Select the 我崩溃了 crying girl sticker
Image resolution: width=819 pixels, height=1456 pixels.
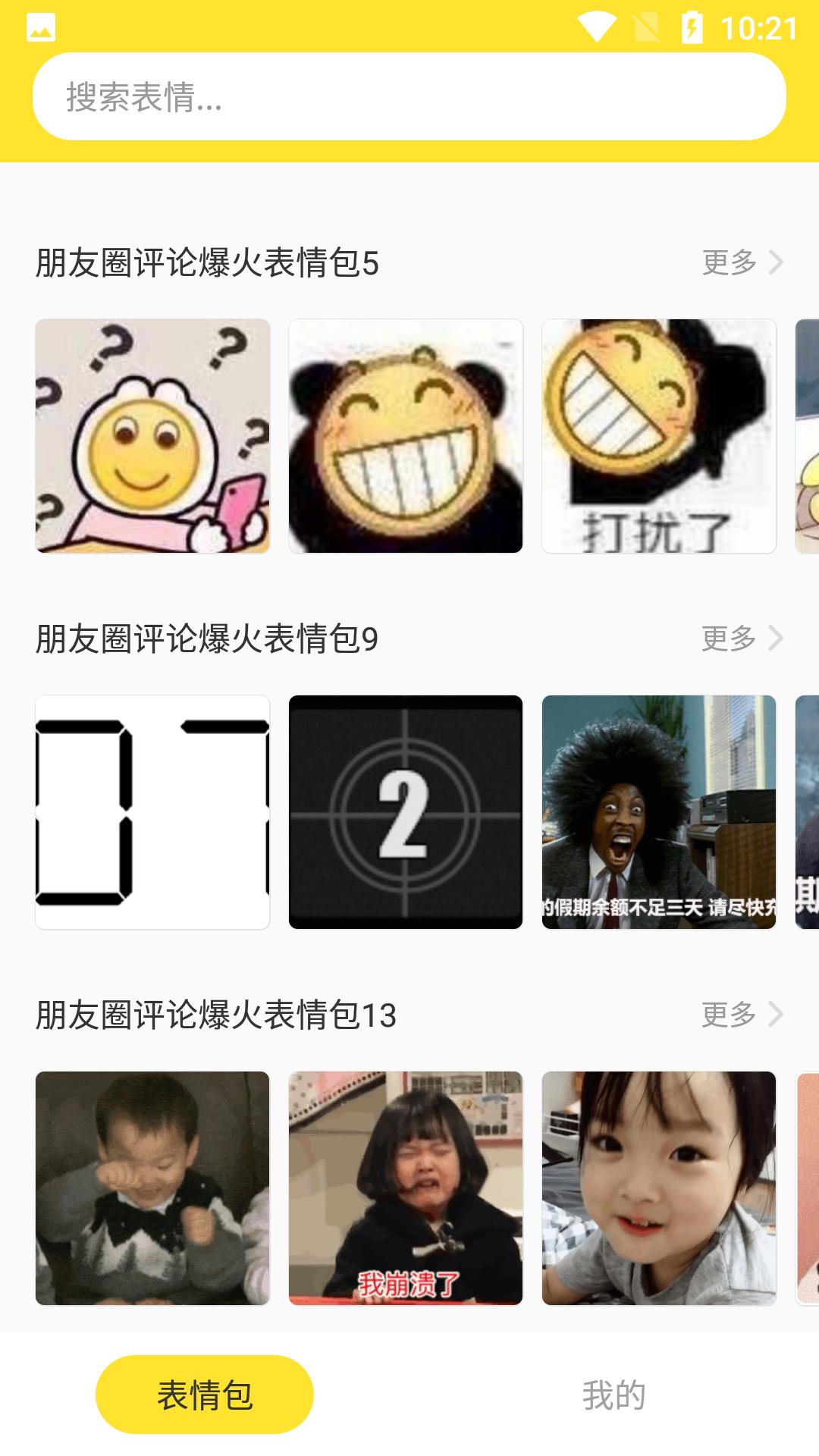tap(406, 1188)
